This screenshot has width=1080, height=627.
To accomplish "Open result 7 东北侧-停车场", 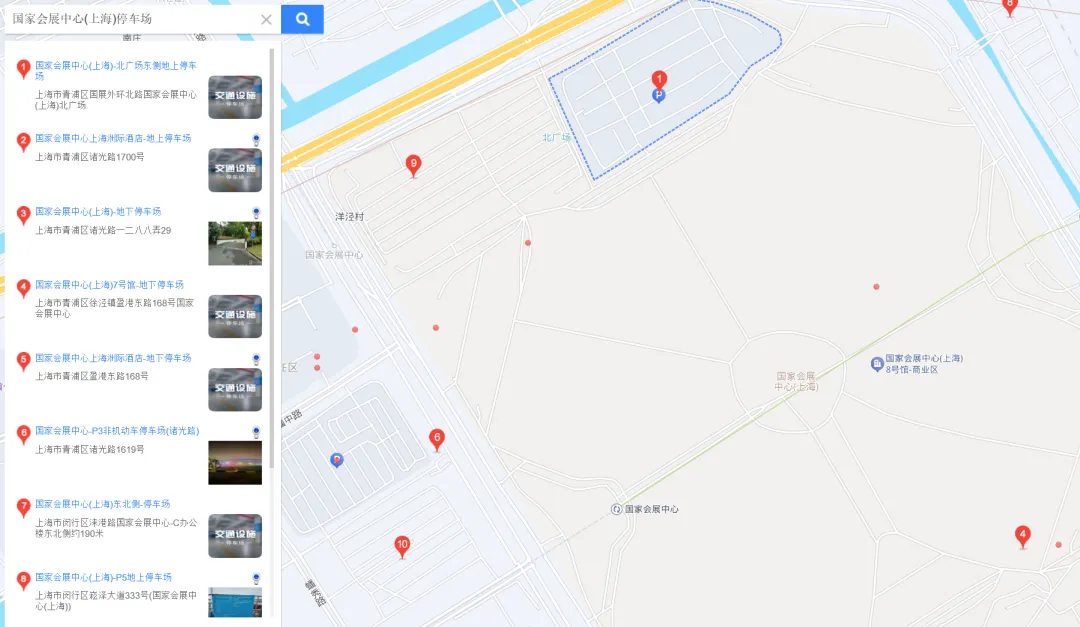I will (102, 503).
